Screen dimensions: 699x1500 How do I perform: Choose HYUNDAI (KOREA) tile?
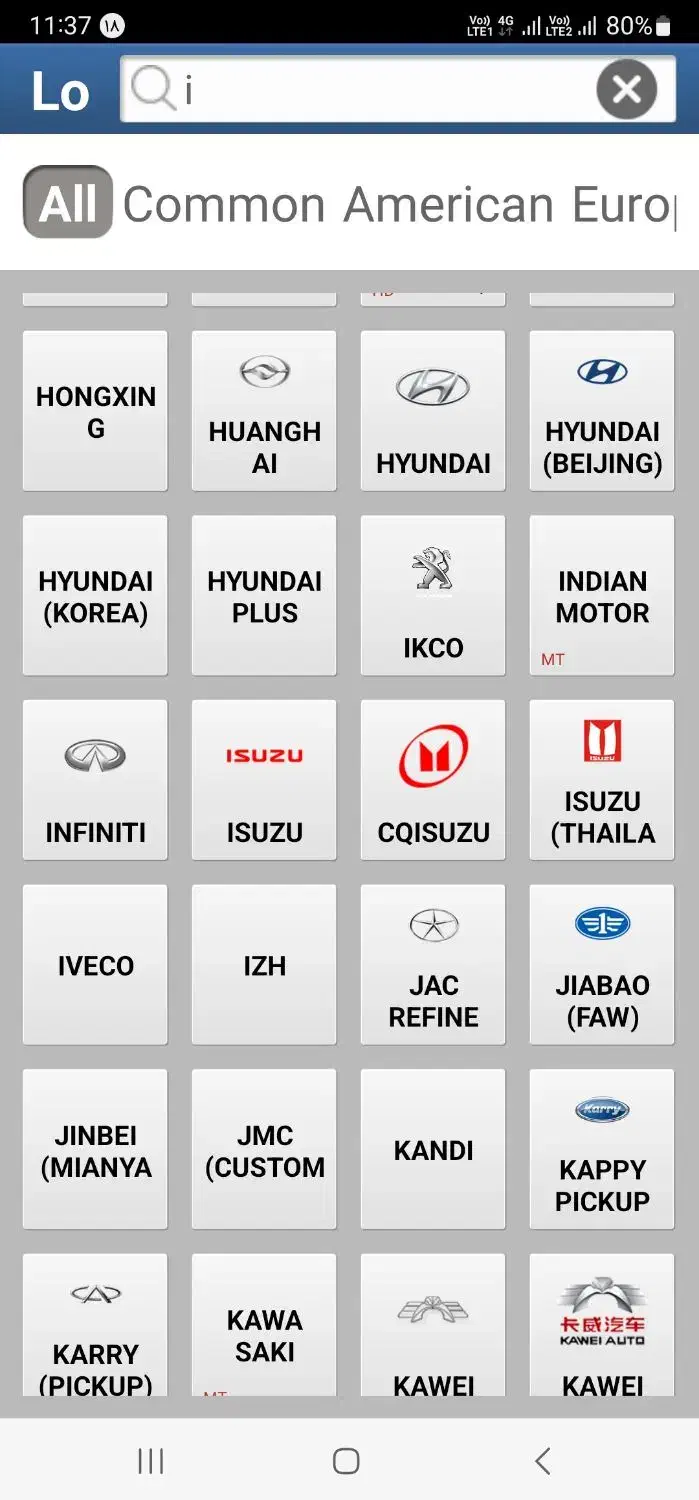[x=95, y=596]
